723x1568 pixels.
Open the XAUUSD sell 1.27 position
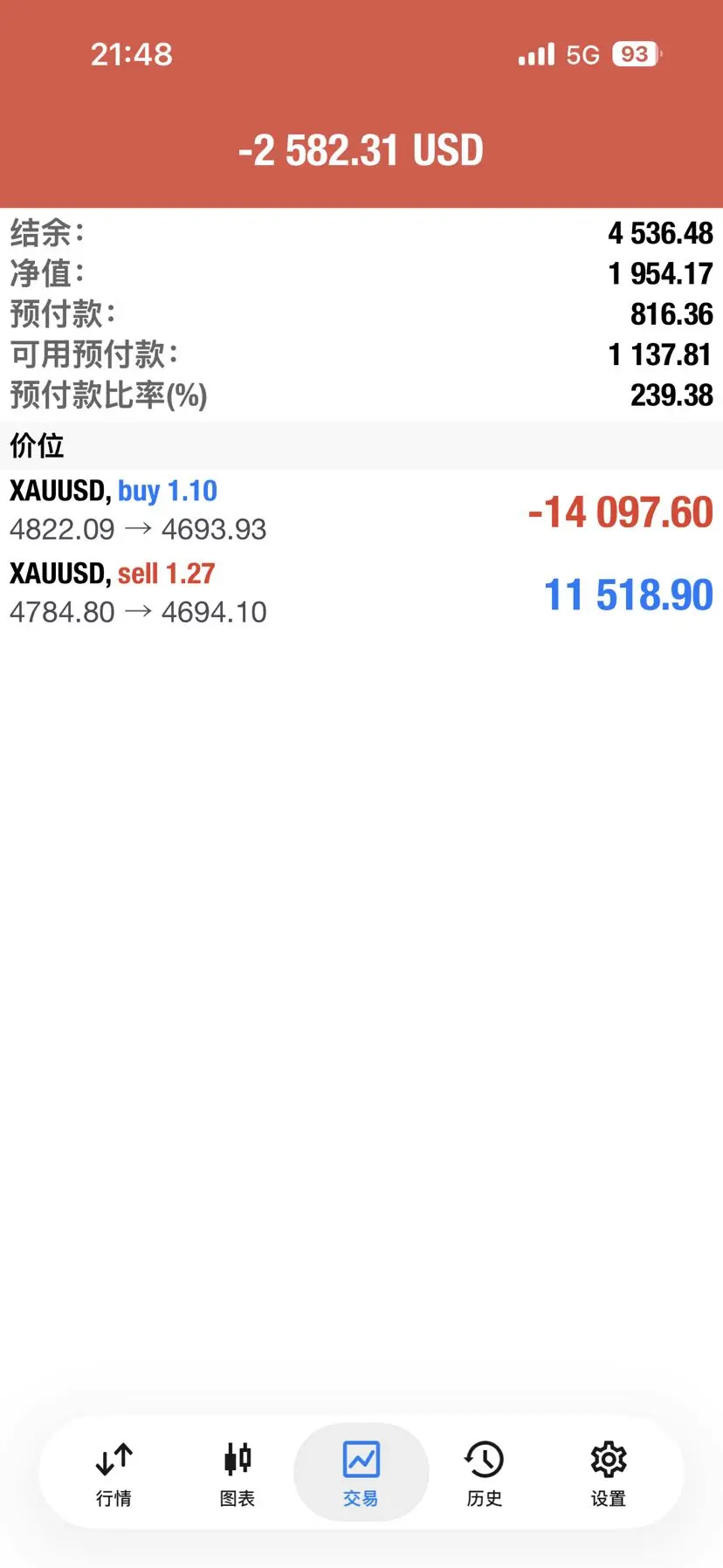coord(361,594)
